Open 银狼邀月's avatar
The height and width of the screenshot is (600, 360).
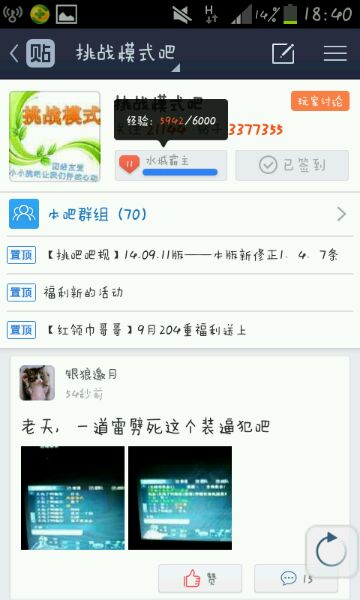click(37, 383)
